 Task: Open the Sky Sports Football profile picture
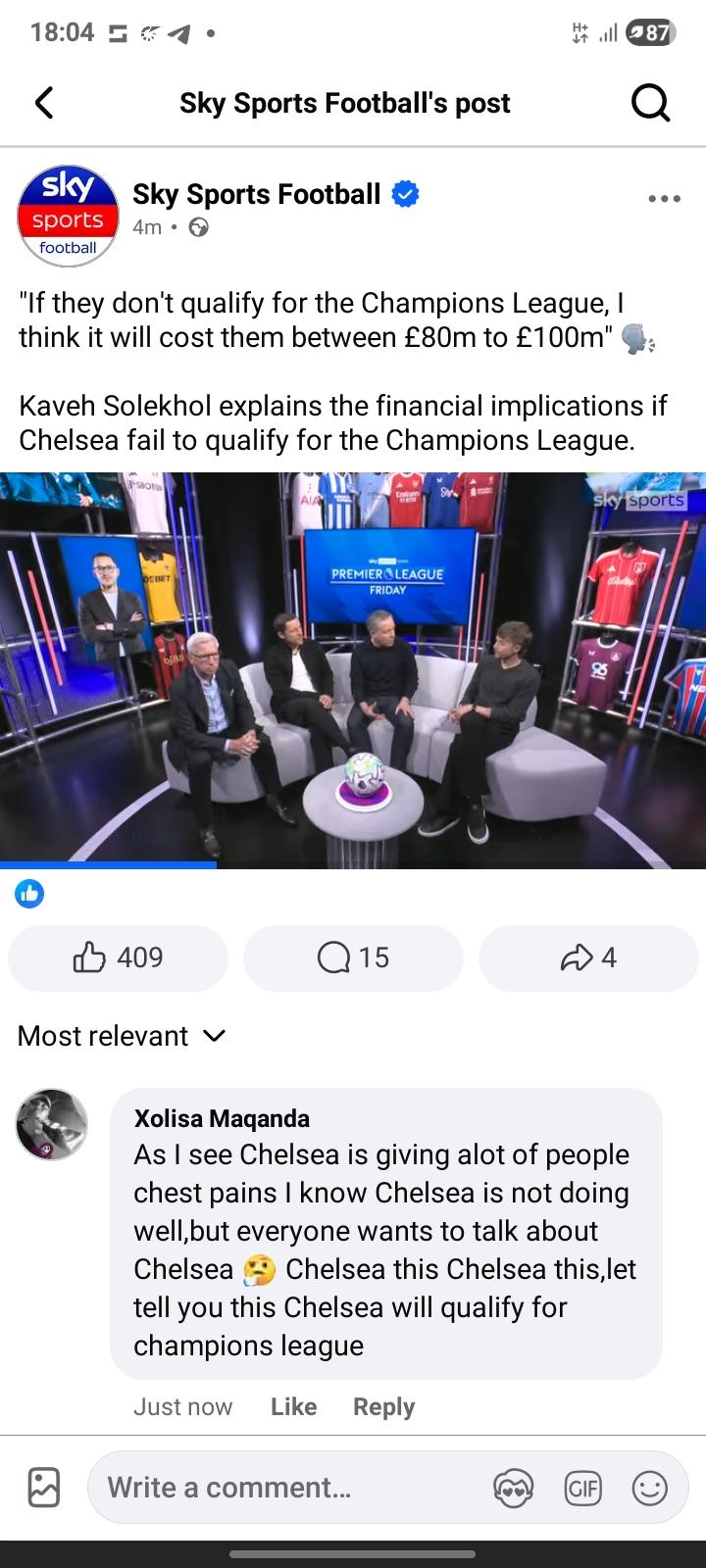[67, 216]
